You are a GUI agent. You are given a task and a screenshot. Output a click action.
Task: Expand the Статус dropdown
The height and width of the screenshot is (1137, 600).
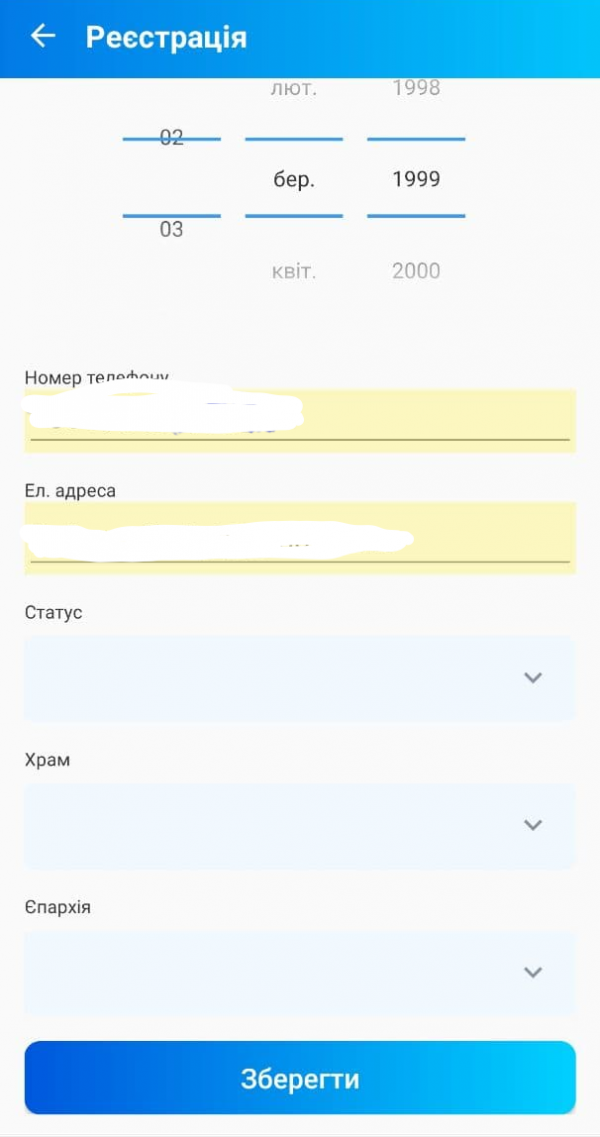pos(300,678)
